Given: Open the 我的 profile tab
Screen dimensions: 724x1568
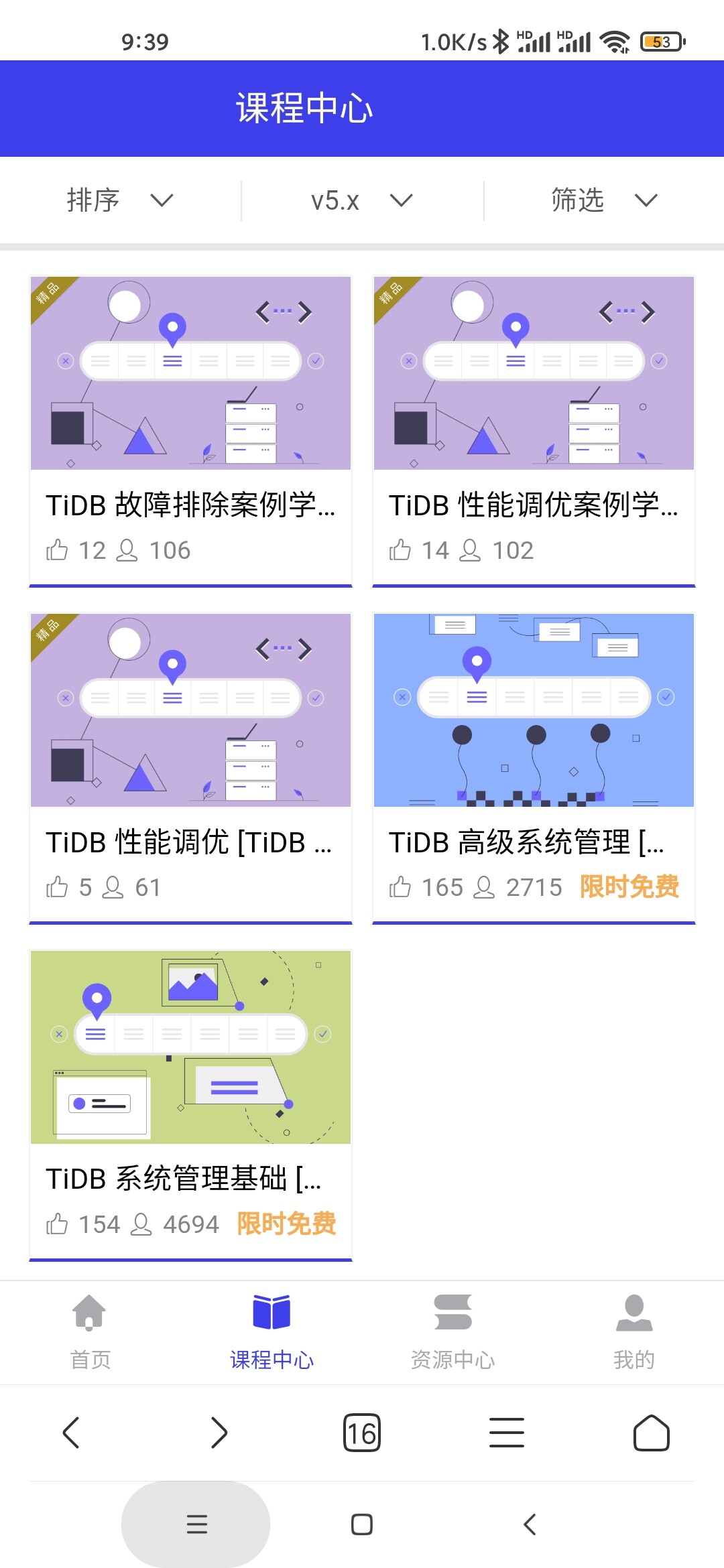Looking at the screenshot, I should [633, 1331].
